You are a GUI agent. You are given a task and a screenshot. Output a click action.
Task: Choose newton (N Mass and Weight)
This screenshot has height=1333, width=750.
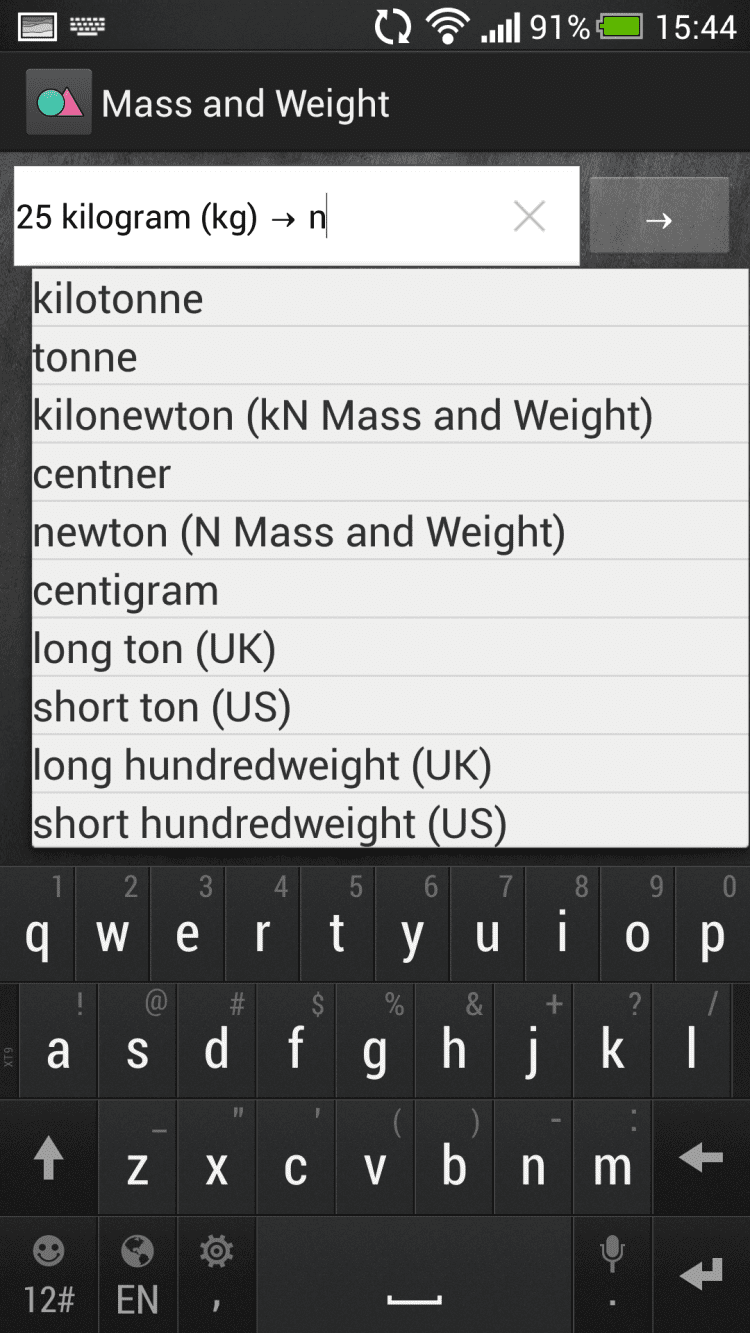coord(390,532)
